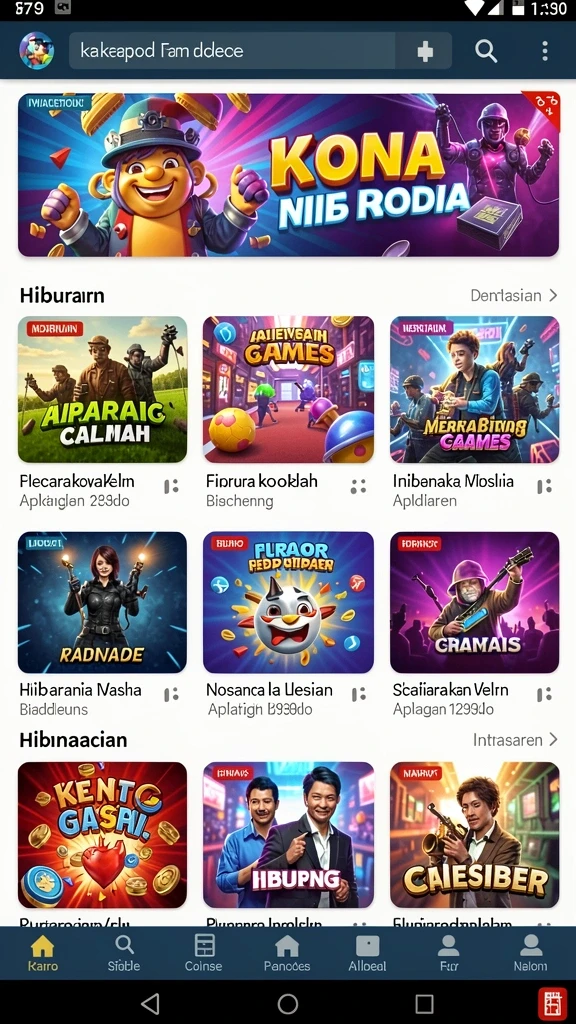Screen dimensions: 576x1024
Task: Open the Inibenaka Moslia game card
Action: coord(475,389)
